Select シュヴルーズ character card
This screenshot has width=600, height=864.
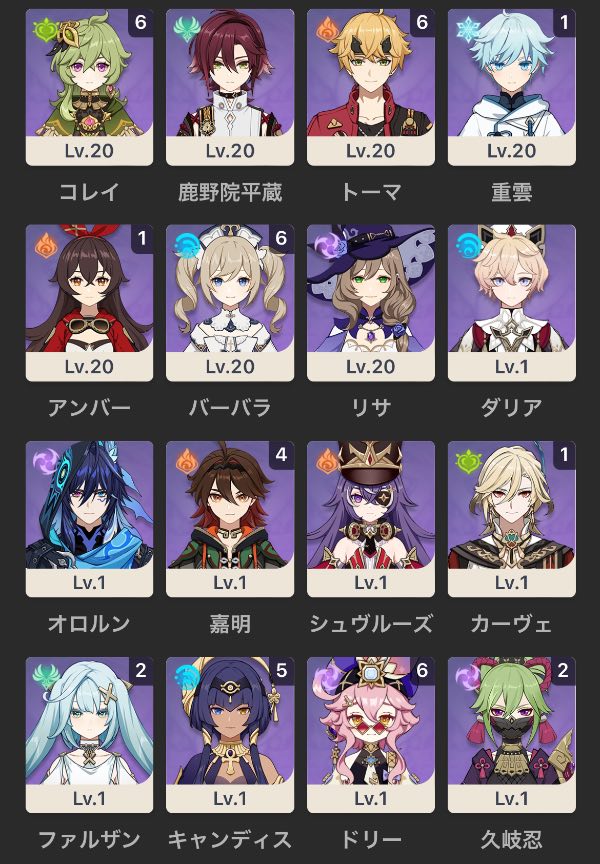(x=371, y=519)
